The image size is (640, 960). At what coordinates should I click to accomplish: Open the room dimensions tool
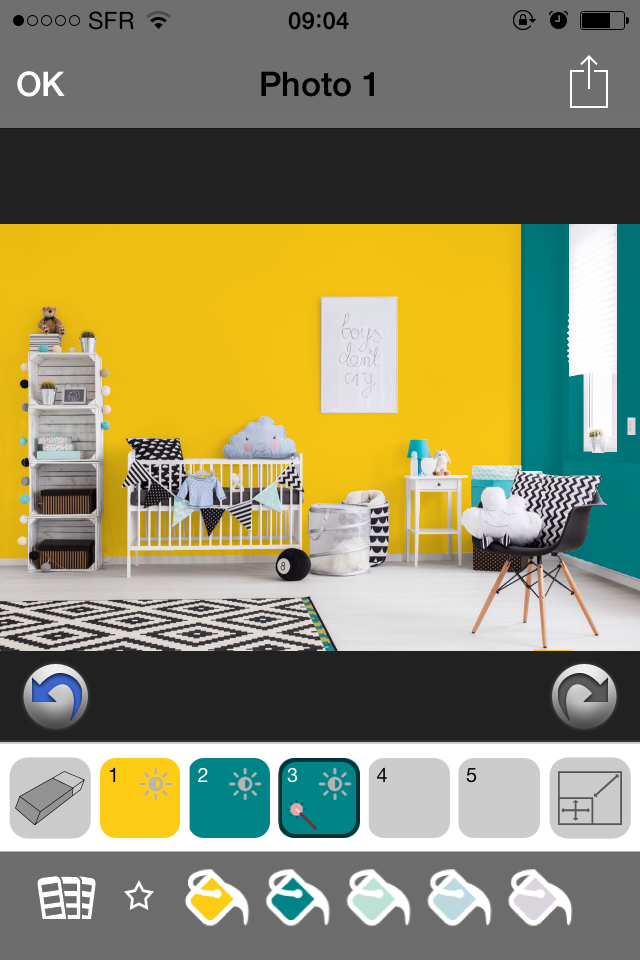click(590, 797)
